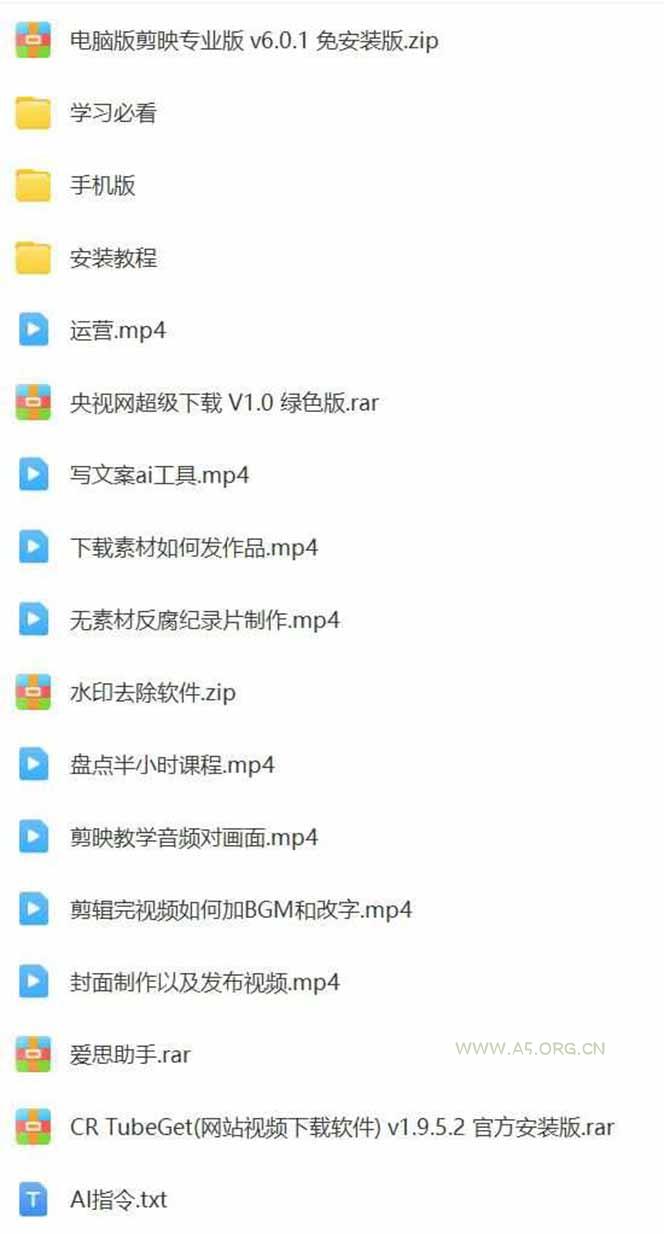Open the 爱思助手.rar archive
The image size is (664, 1234).
tap(130, 1055)
